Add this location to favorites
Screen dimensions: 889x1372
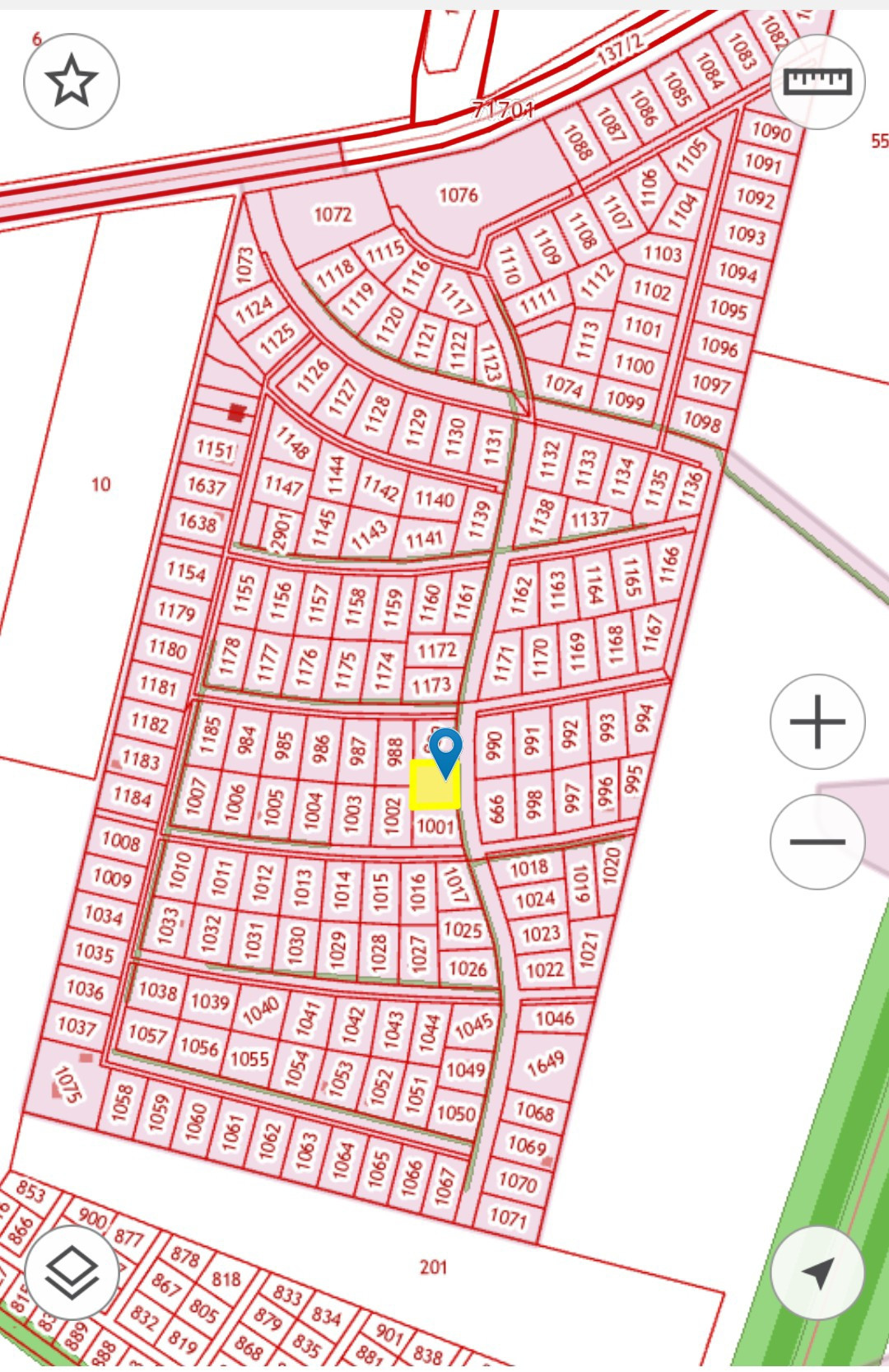72,81
